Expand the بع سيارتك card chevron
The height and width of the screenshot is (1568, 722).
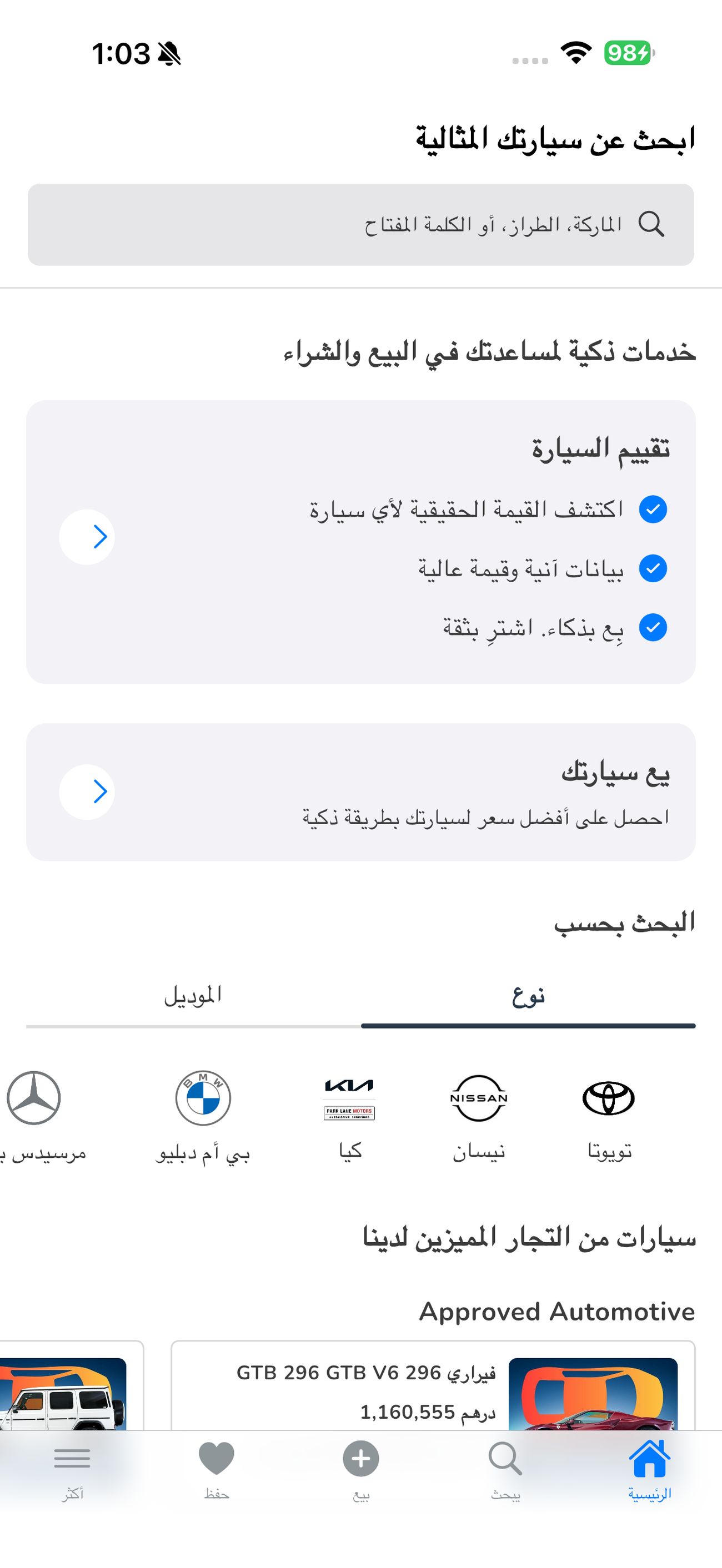coord(87,792)
